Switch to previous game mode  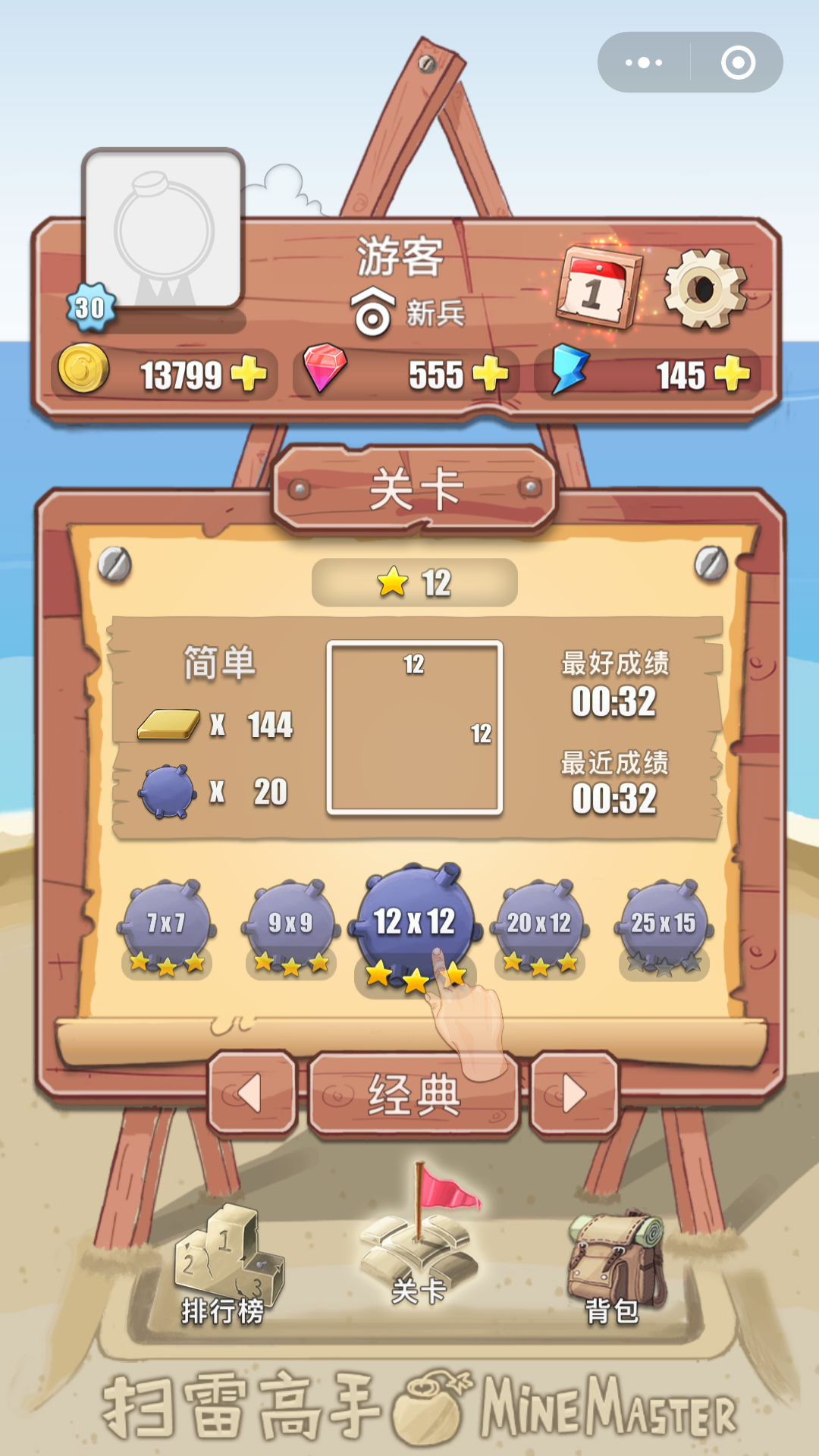(x=252, y=1094)
